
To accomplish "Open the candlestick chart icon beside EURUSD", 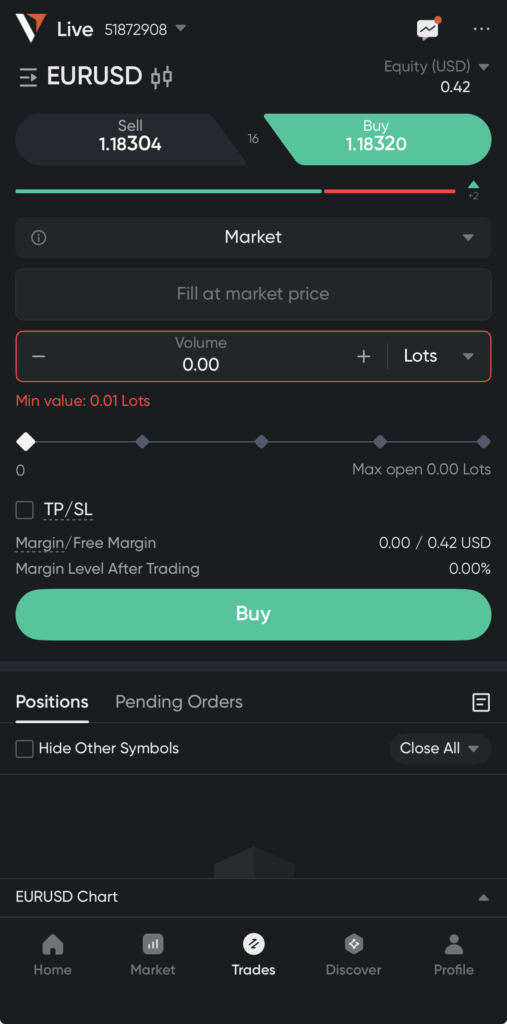I will coord(161,77).
